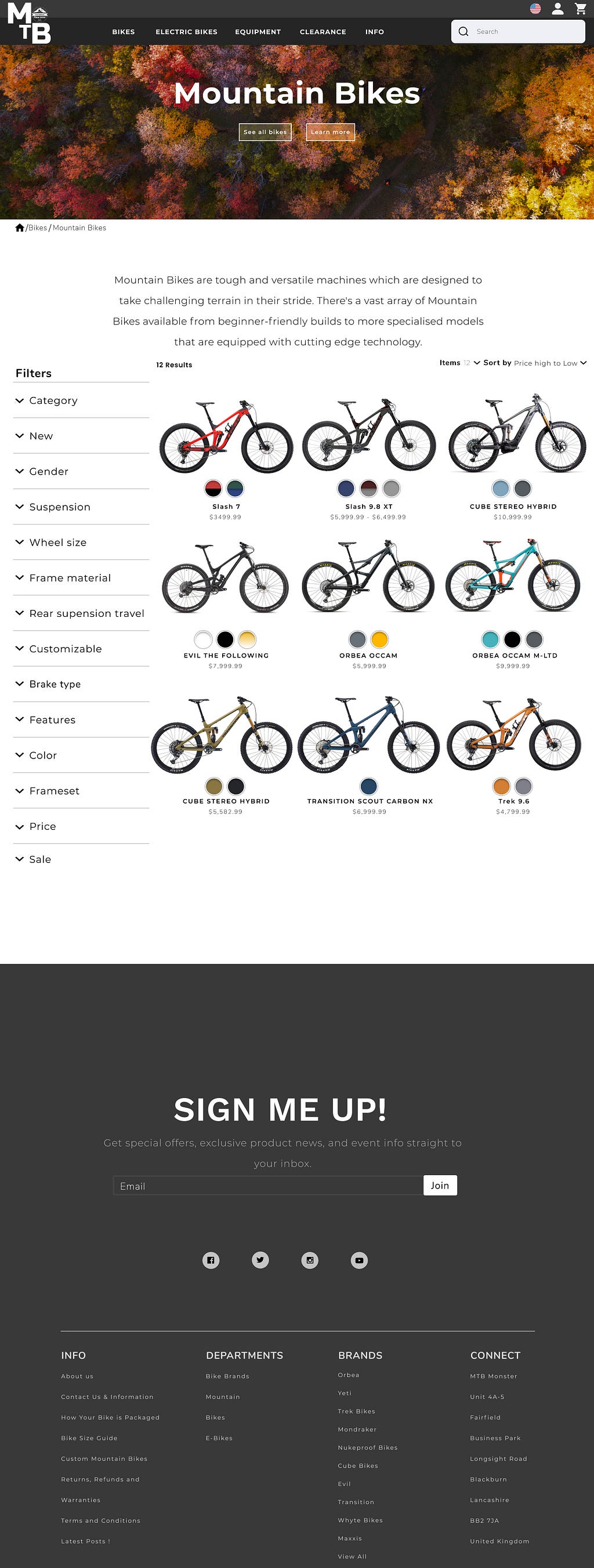Go to the Clearance section
The width and height of the screenshot is (594, 1568).
[323, 32]
